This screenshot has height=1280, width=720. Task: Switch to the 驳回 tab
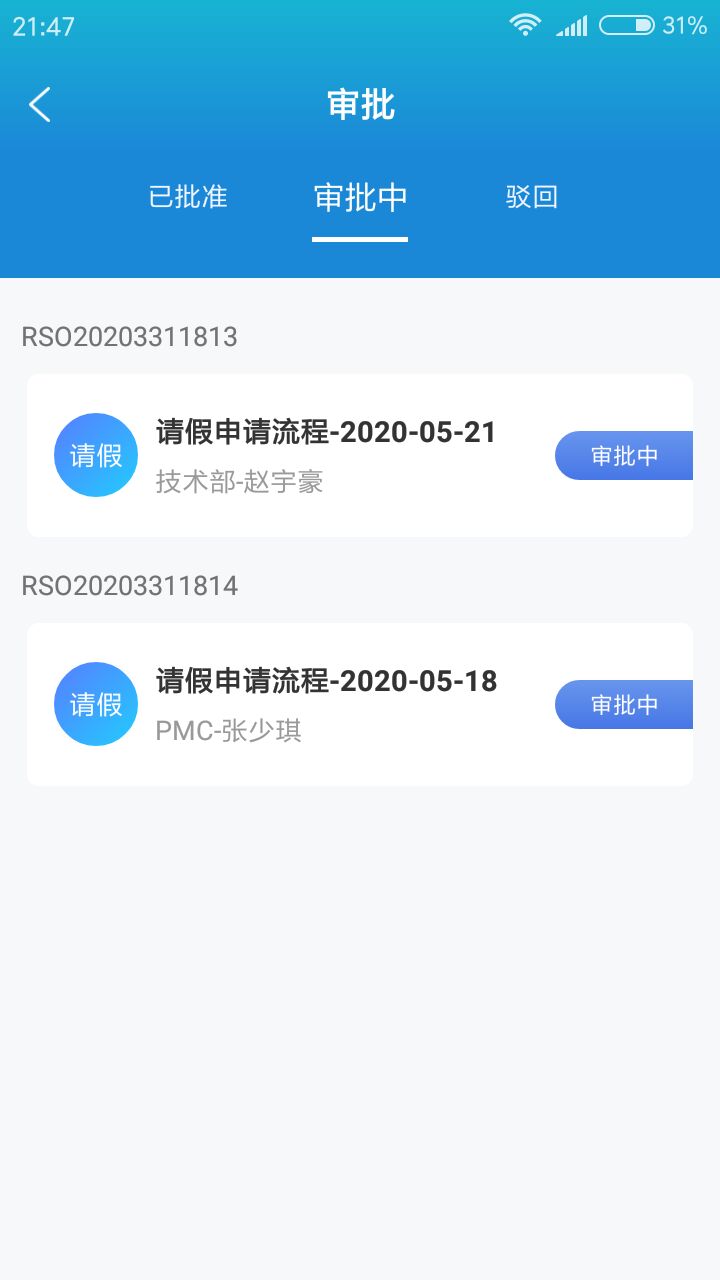[531, 197]
